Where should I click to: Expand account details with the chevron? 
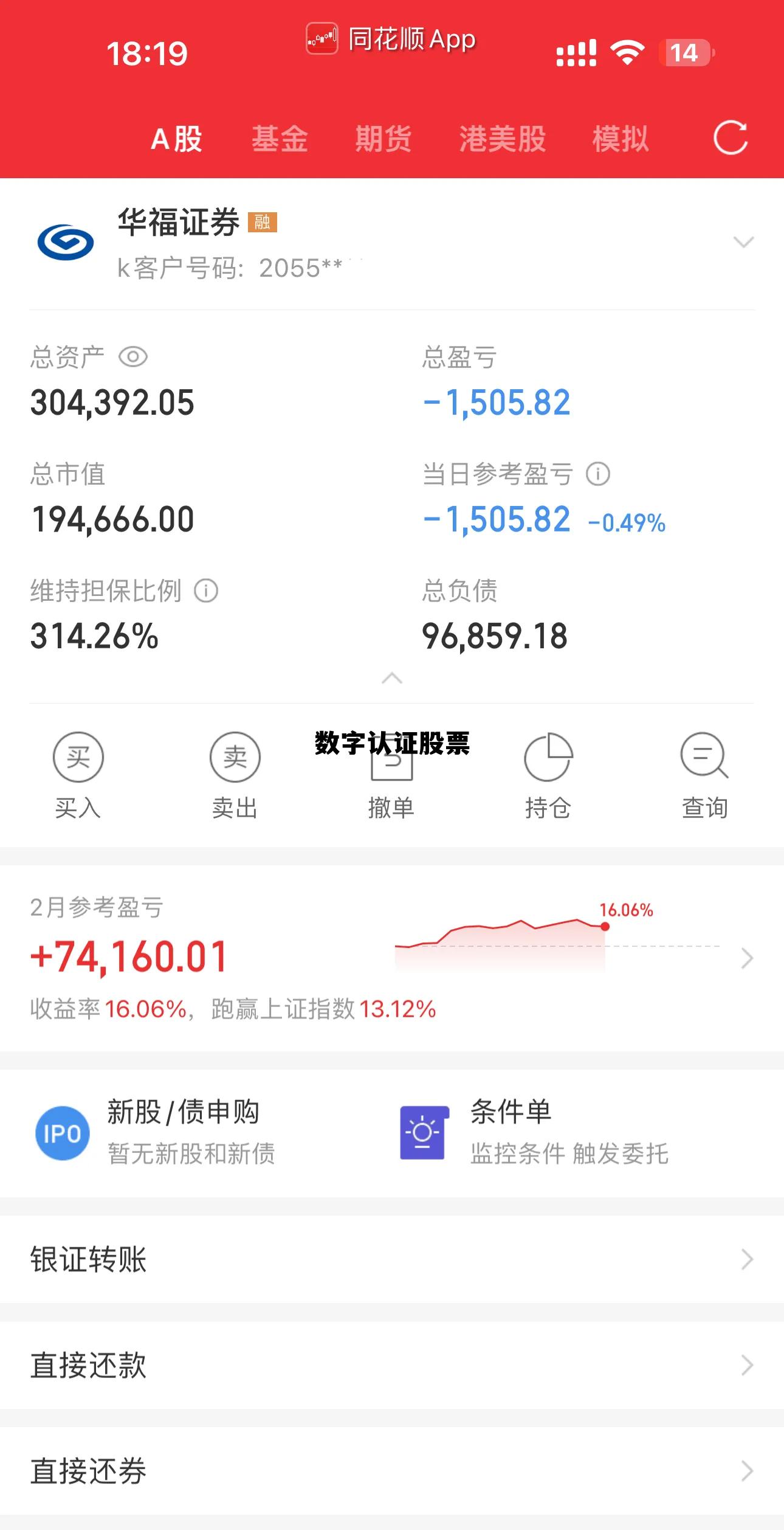[x=743, y=243]
